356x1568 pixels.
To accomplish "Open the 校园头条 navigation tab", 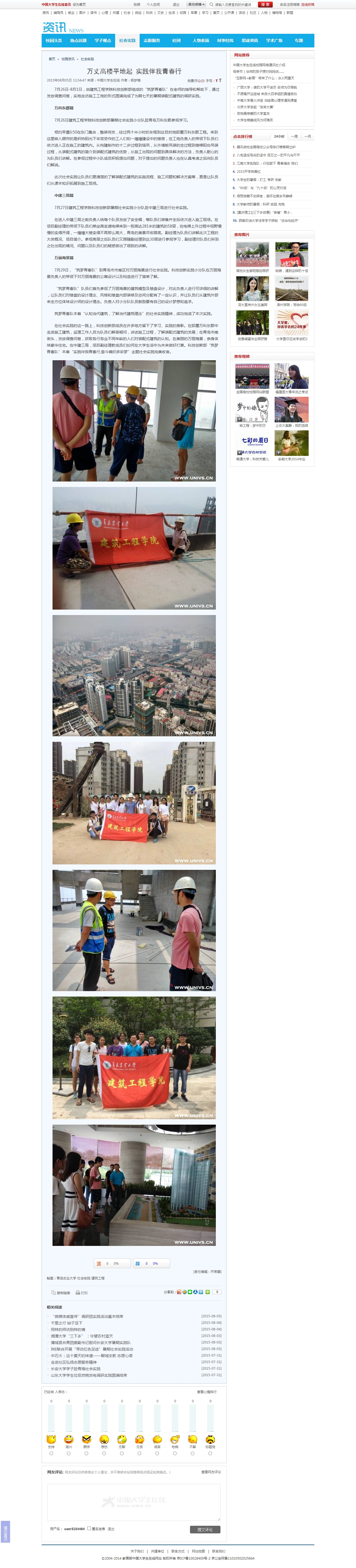I will pos(53,40).
